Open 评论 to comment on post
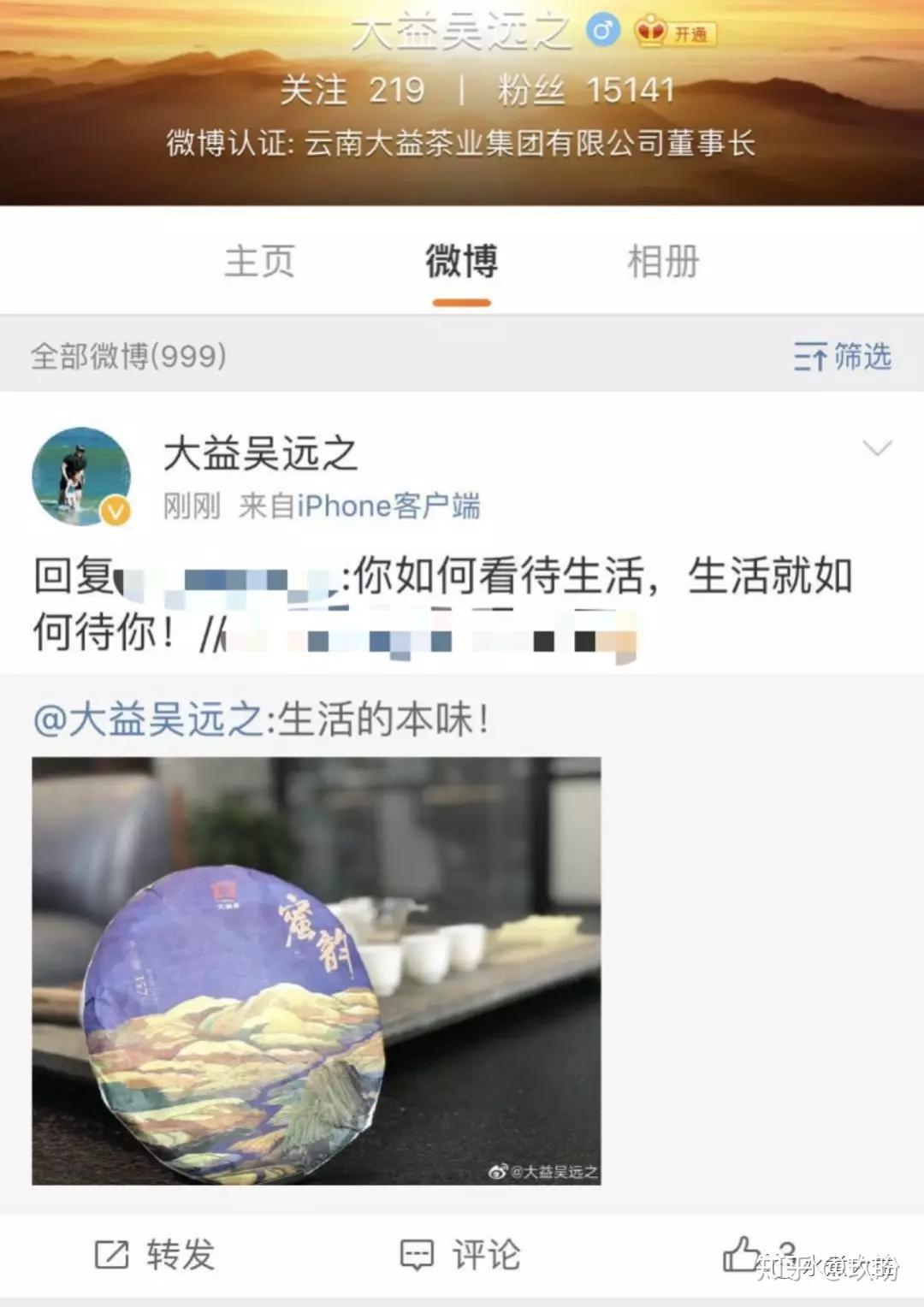 tap(460, 1255)
